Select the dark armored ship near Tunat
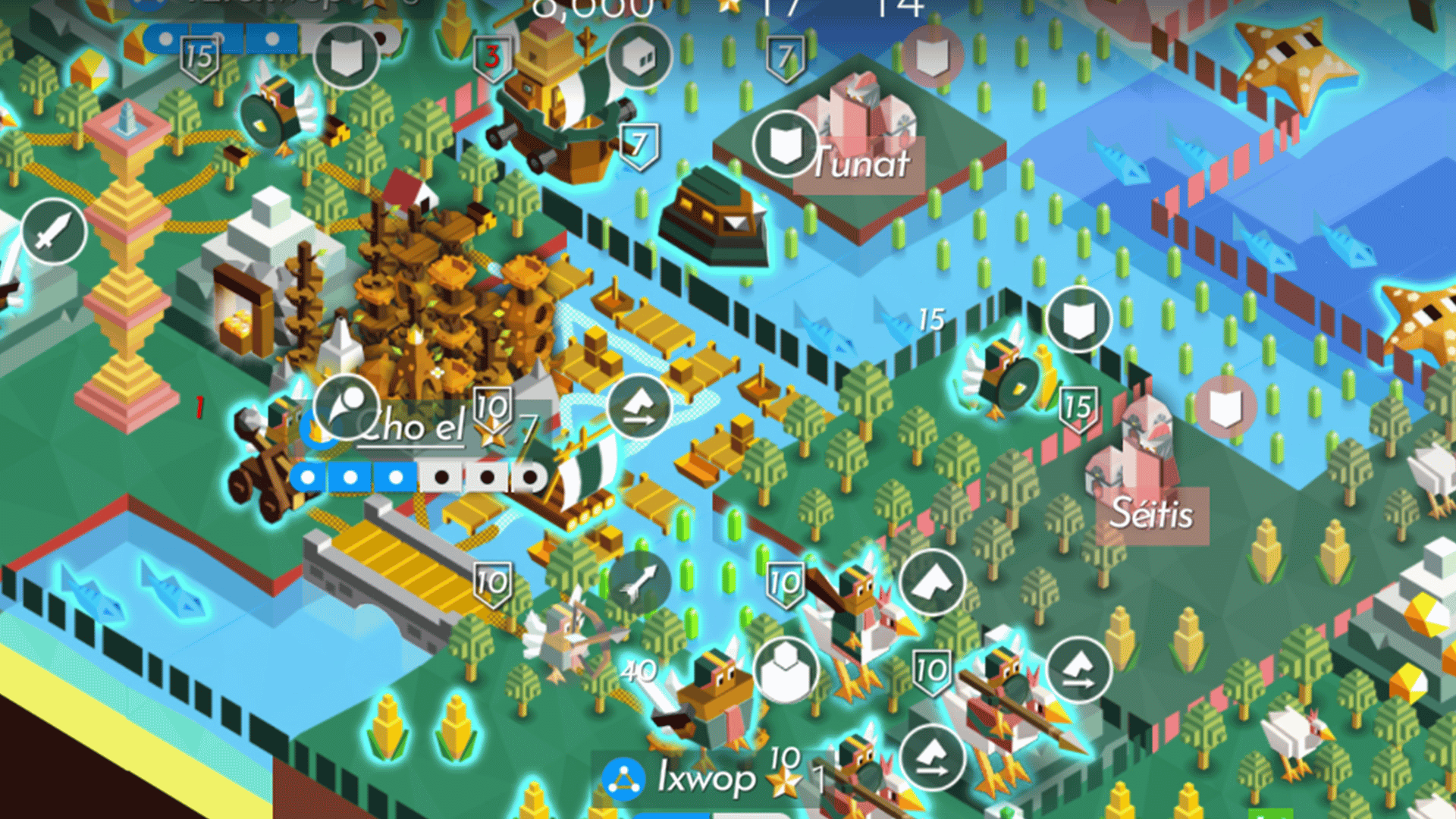Viewport: 1456px width, 819px height. [713, 220]
